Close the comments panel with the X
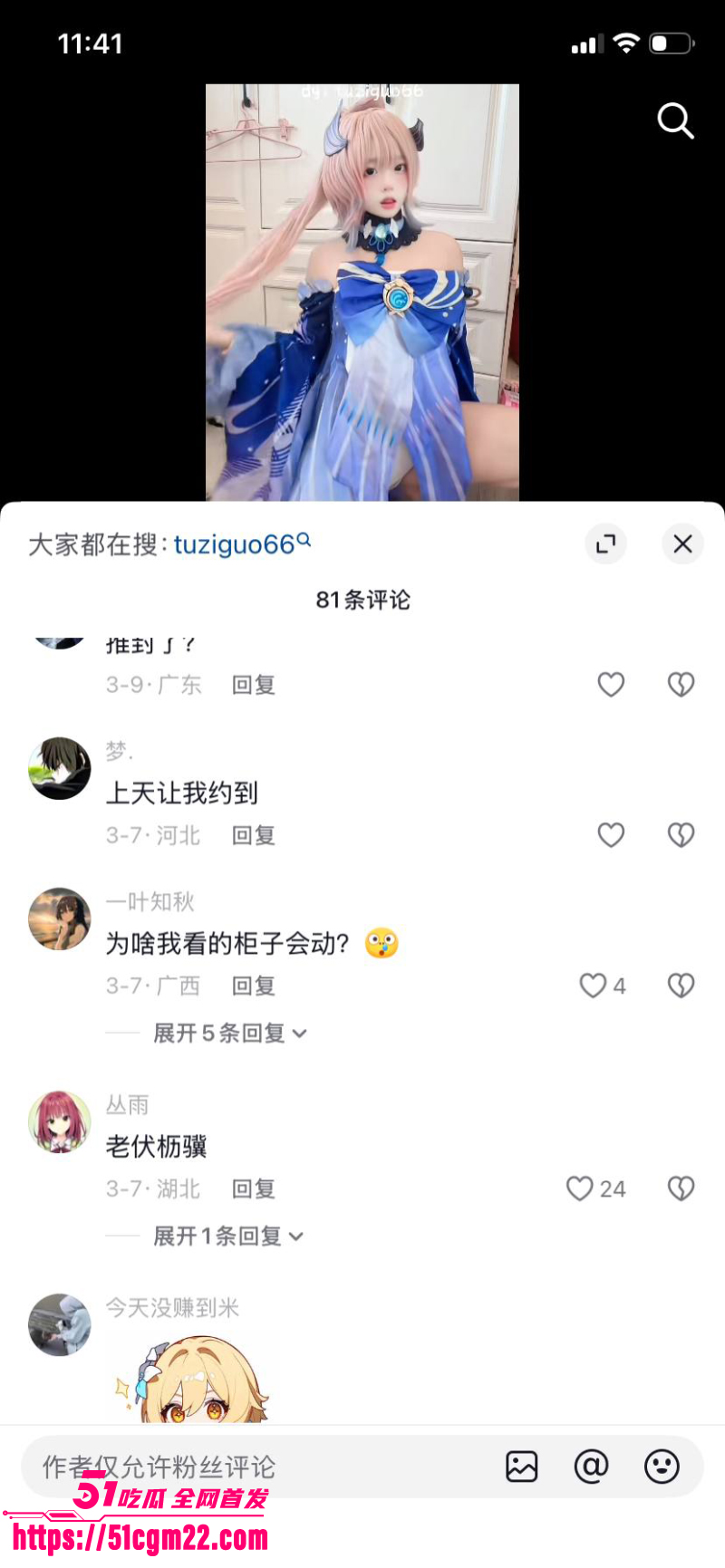 pyautogui.click(x=682, y=544)
